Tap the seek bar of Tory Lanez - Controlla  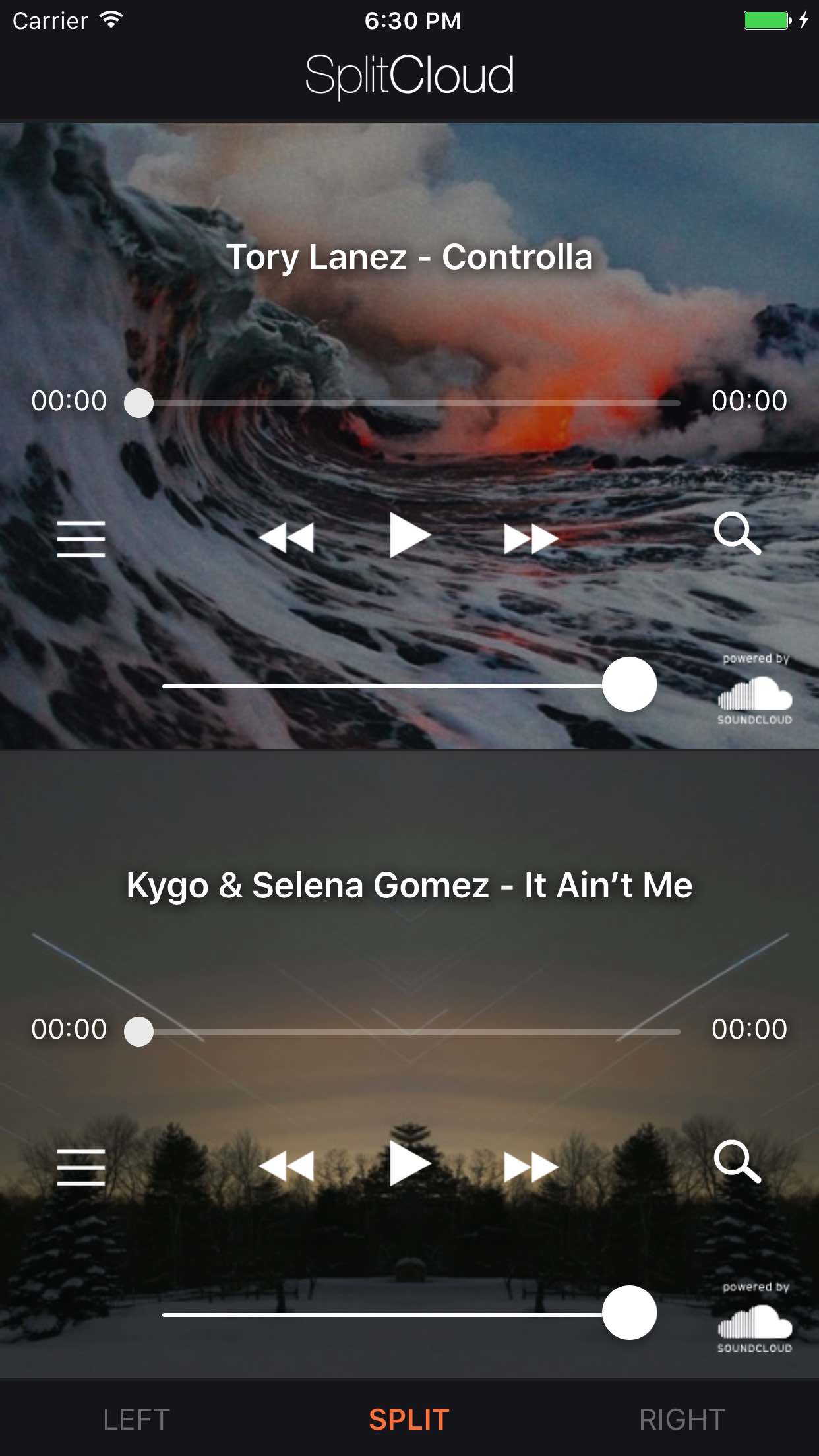click(x=409, y=403)
